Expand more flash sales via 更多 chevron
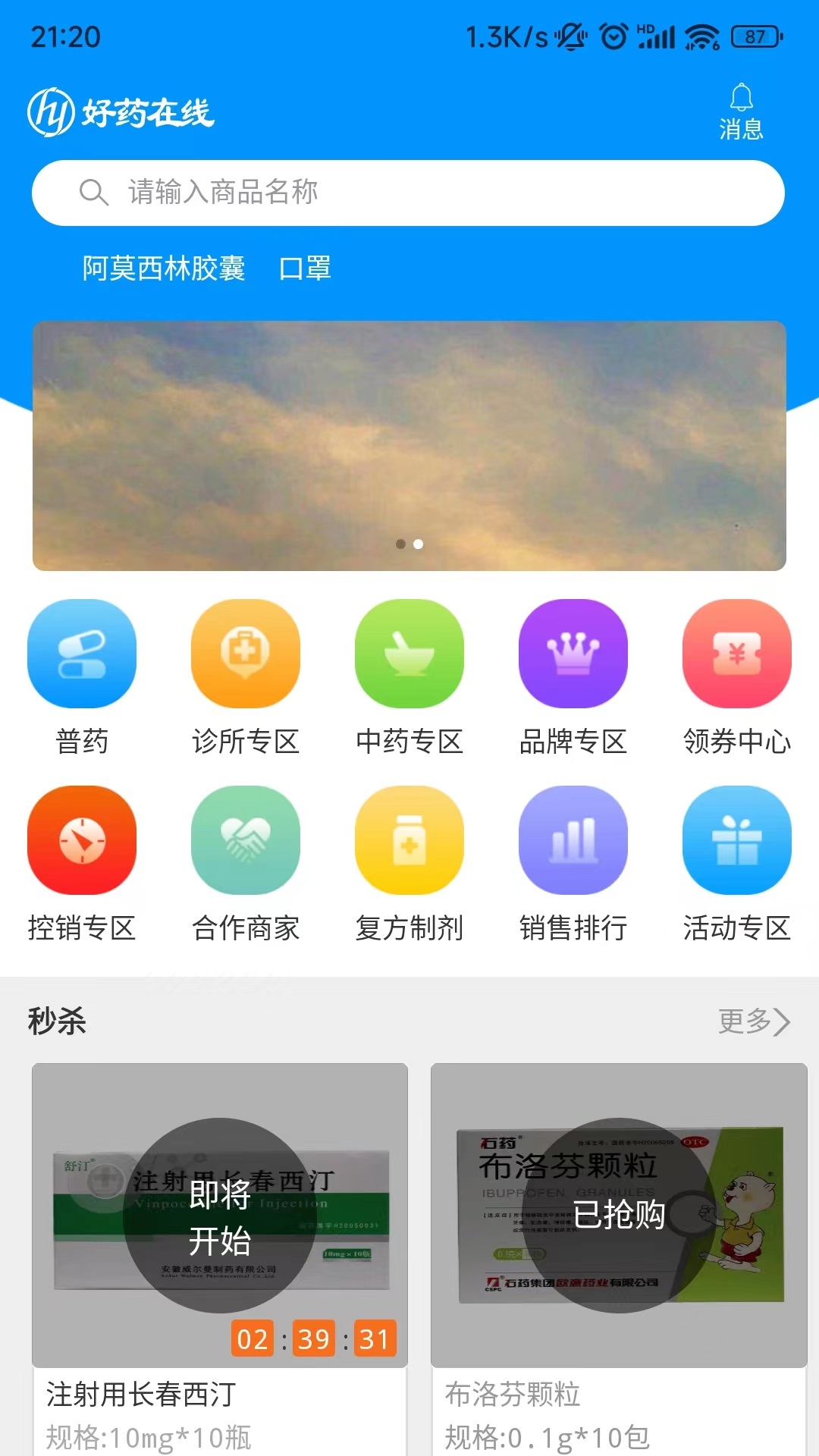Image resolution: width=819 pixels, height=1456 pixels. [755, 1023]
